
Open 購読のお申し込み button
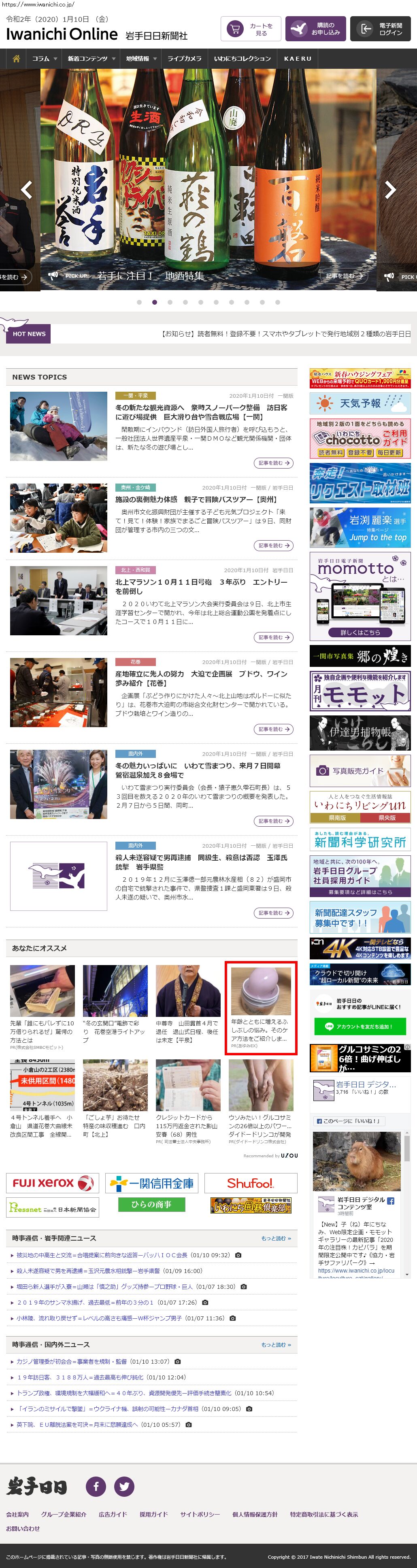(x=315, y=29)
